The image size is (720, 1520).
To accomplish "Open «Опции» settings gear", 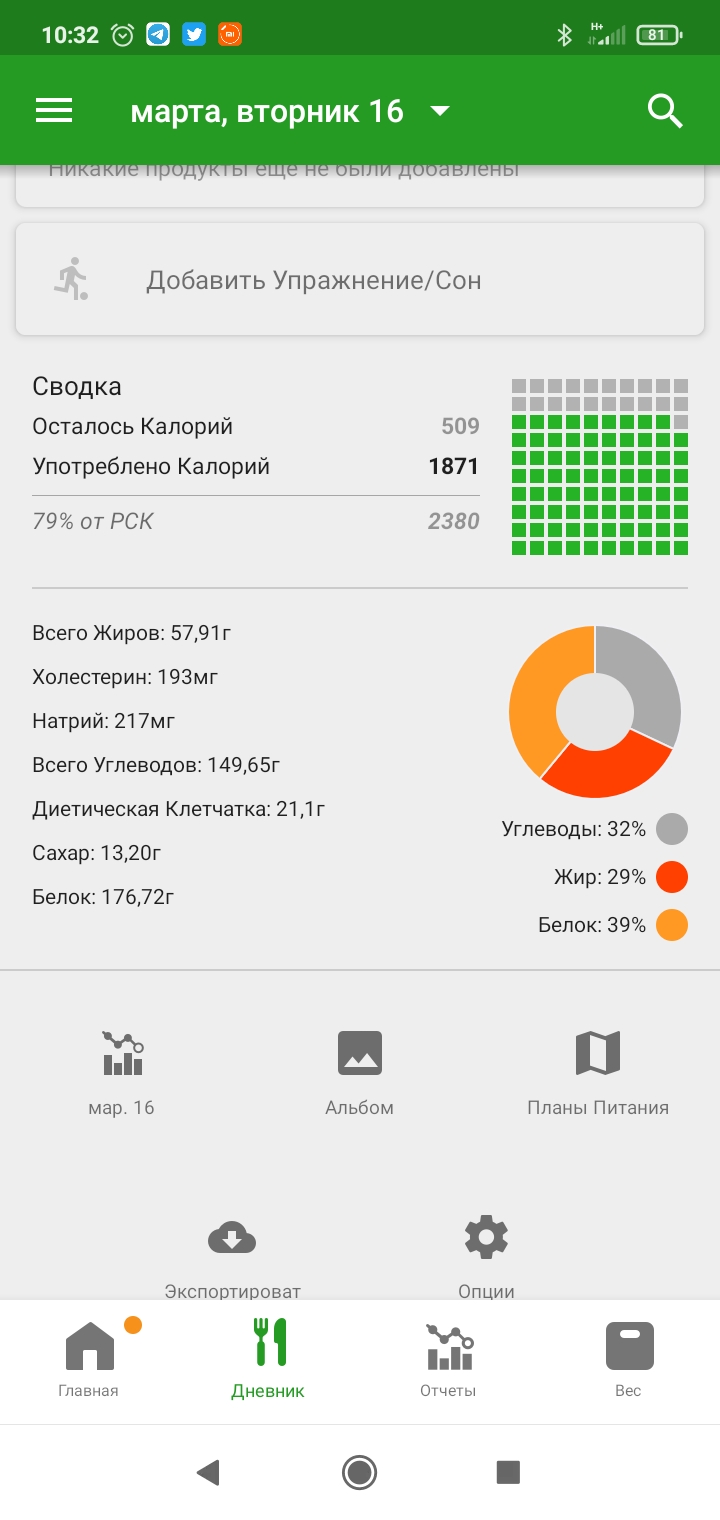I will tap(486, 1250).
